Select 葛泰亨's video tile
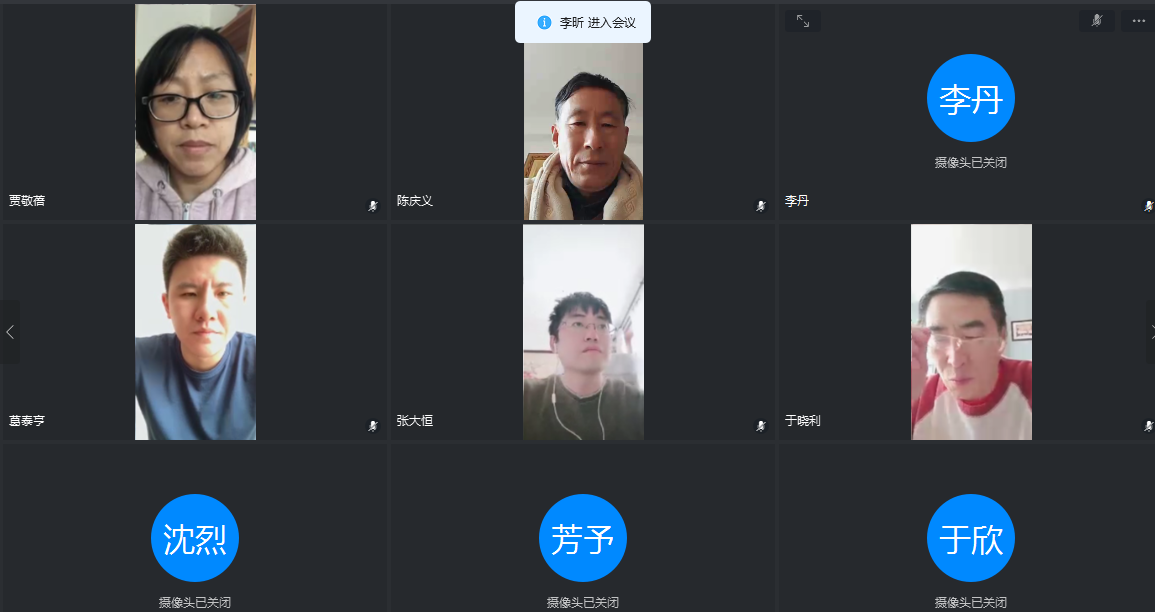1155x612 pixels. click(195, 332)
